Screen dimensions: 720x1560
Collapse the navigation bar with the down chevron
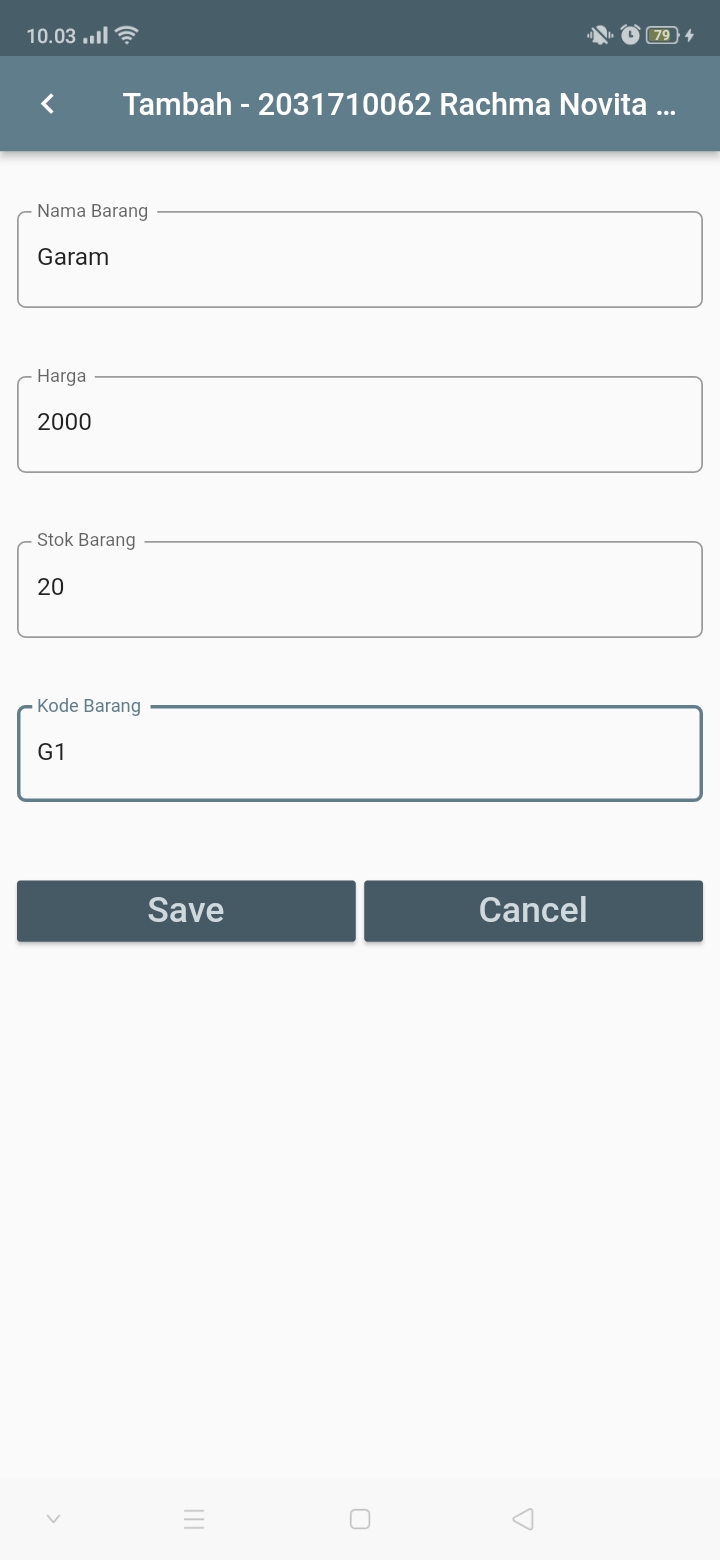tap(52, 1518)
